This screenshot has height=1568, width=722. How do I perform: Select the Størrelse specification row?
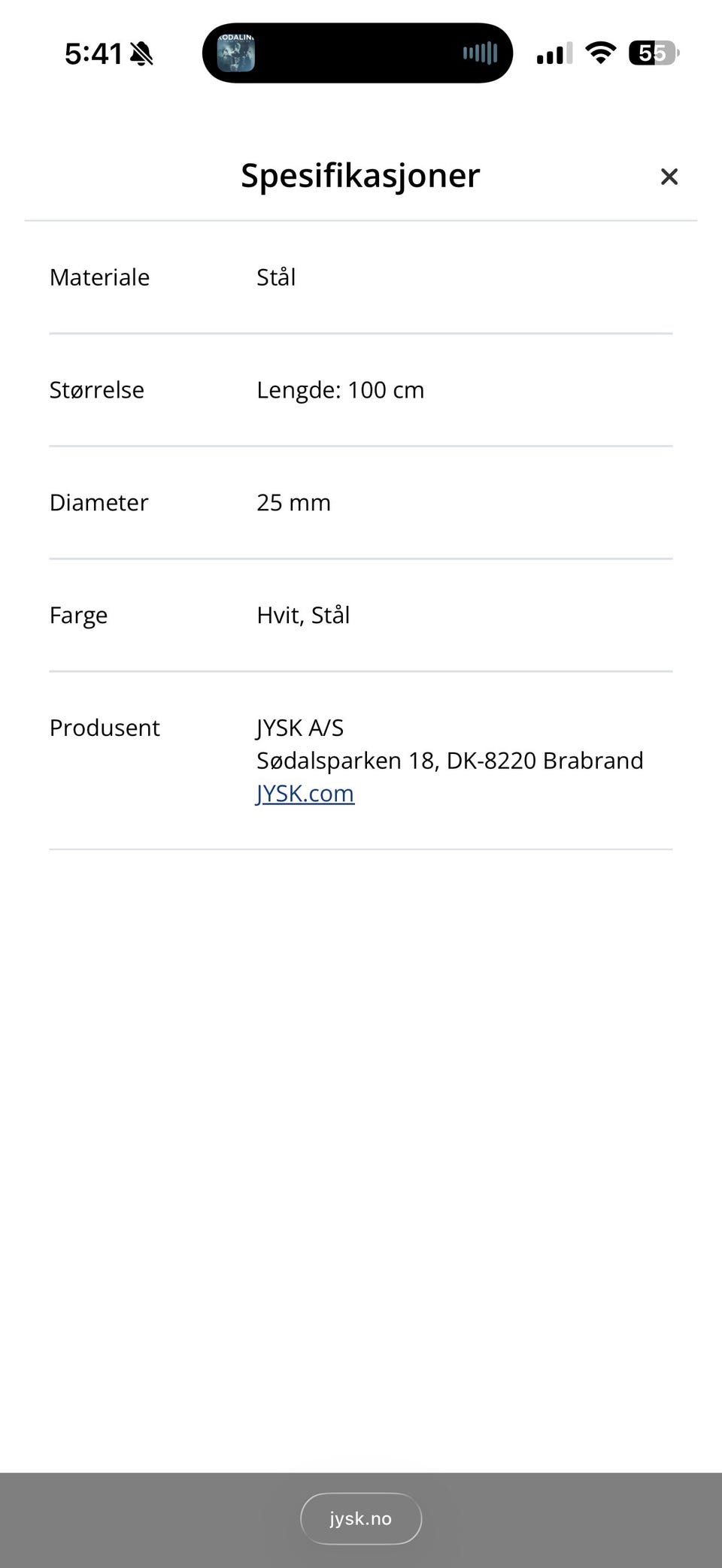97,389
